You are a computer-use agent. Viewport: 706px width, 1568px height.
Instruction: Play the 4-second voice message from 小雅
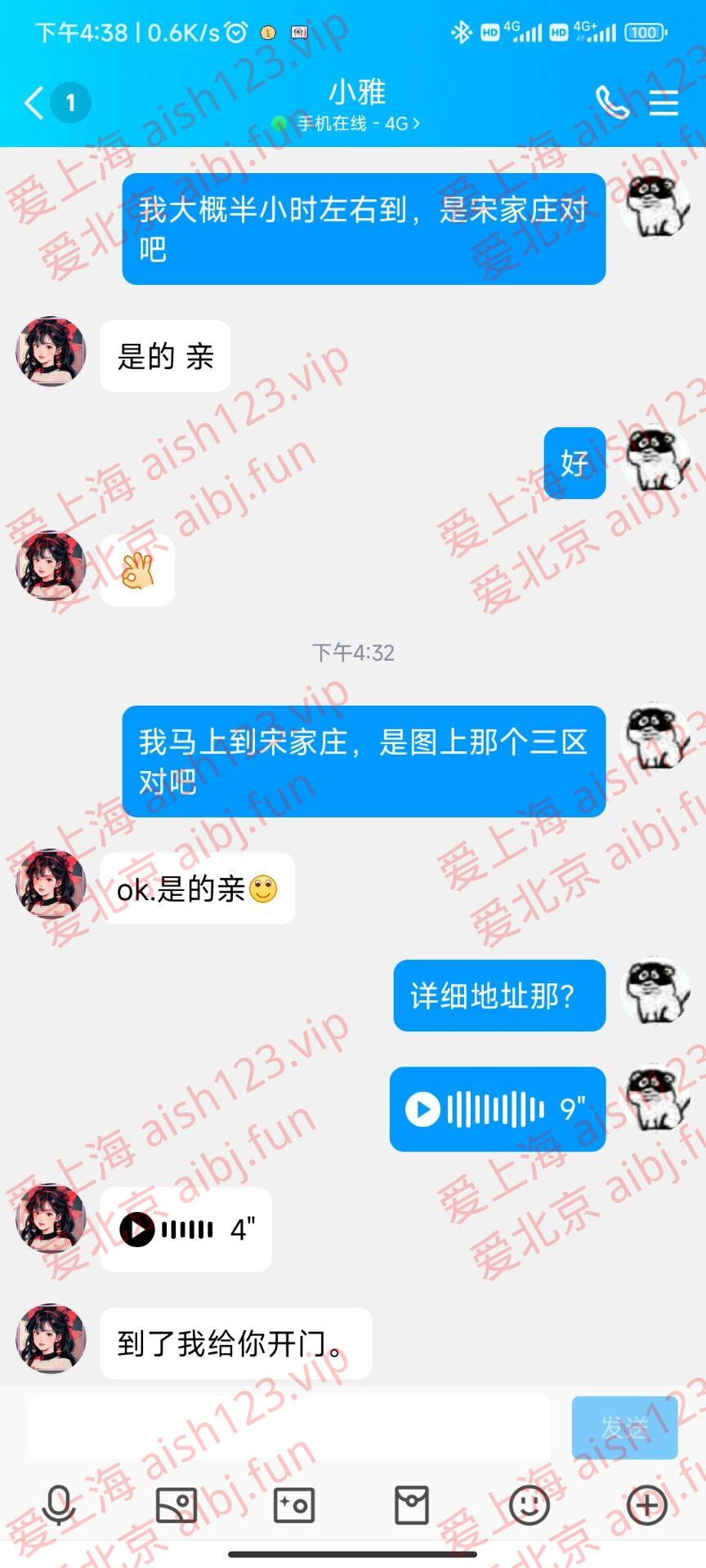click(137, 1229)
